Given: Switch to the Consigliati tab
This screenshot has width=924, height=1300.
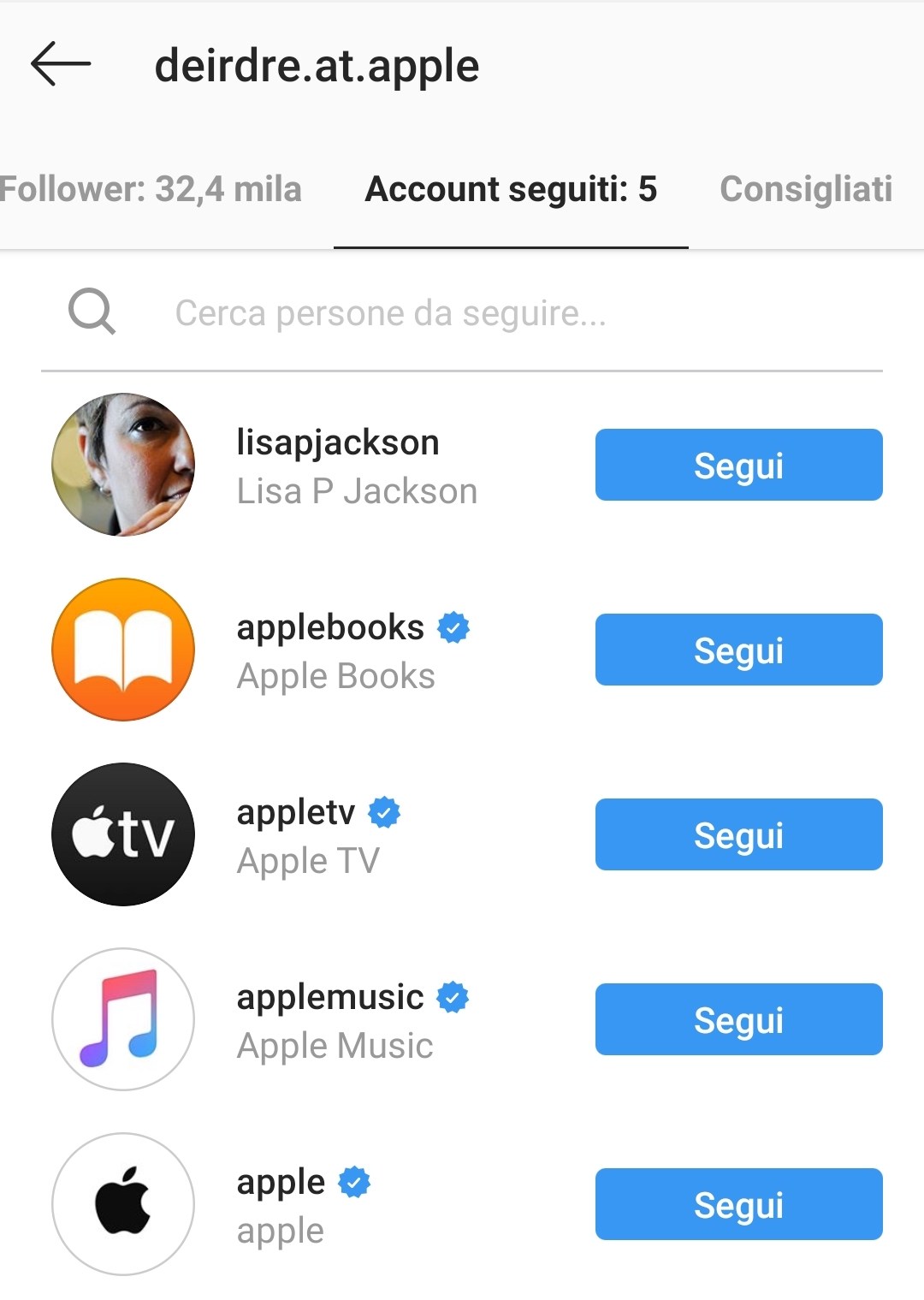Looking at the screenshot, I should pos(805,189).
